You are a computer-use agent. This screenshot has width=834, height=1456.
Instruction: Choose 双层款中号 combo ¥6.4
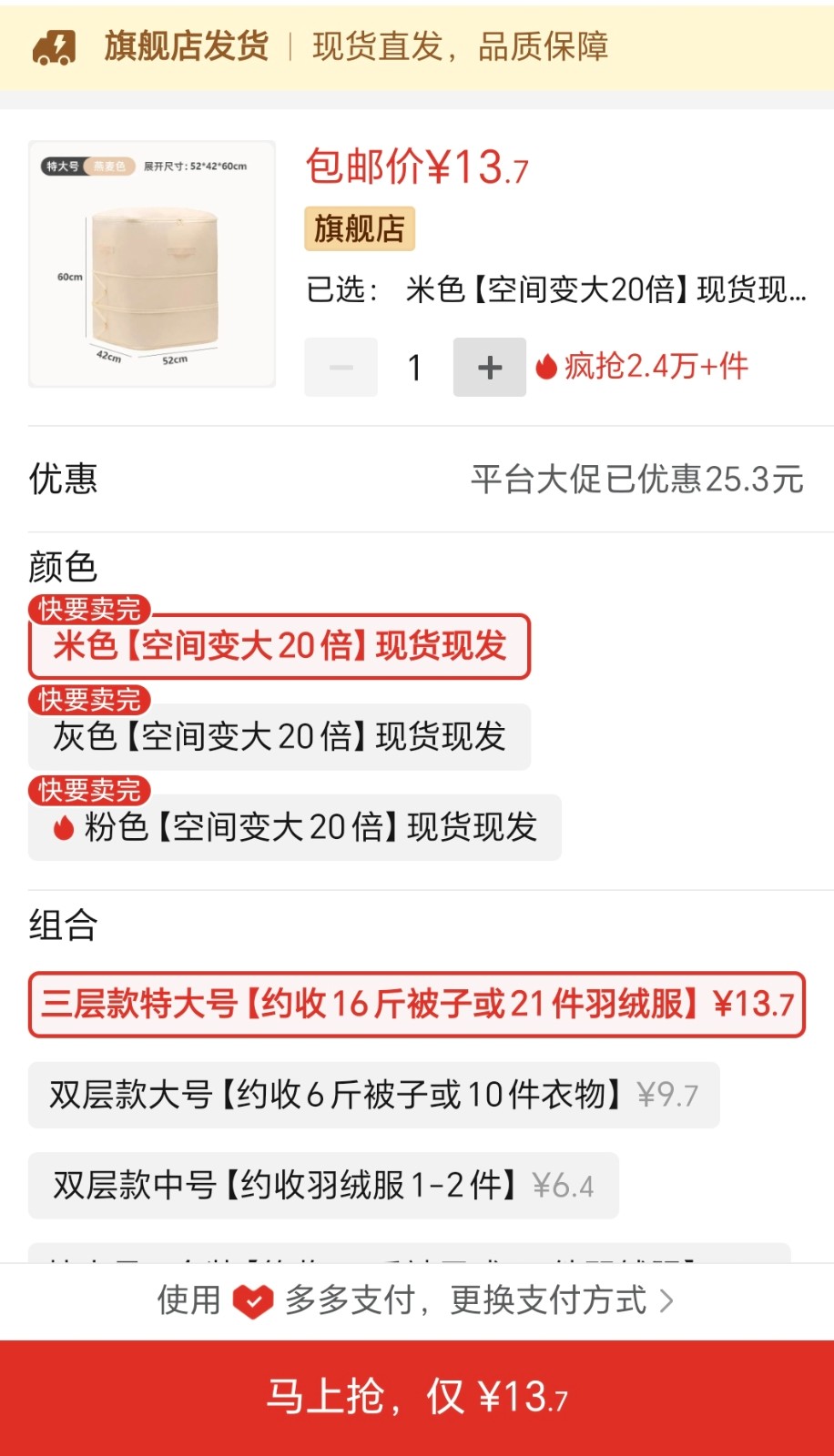pos(323,1186)
